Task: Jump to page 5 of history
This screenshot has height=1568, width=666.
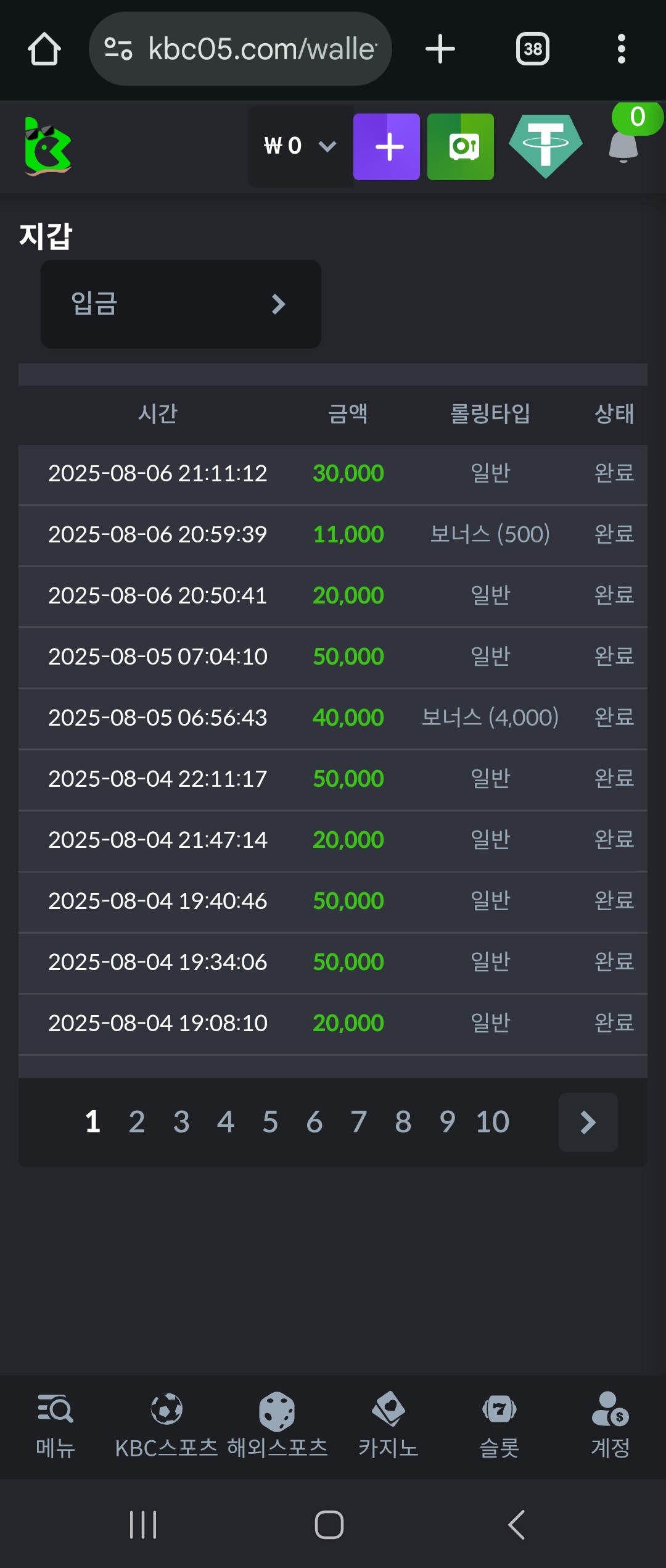Action: click(270, 1122)
